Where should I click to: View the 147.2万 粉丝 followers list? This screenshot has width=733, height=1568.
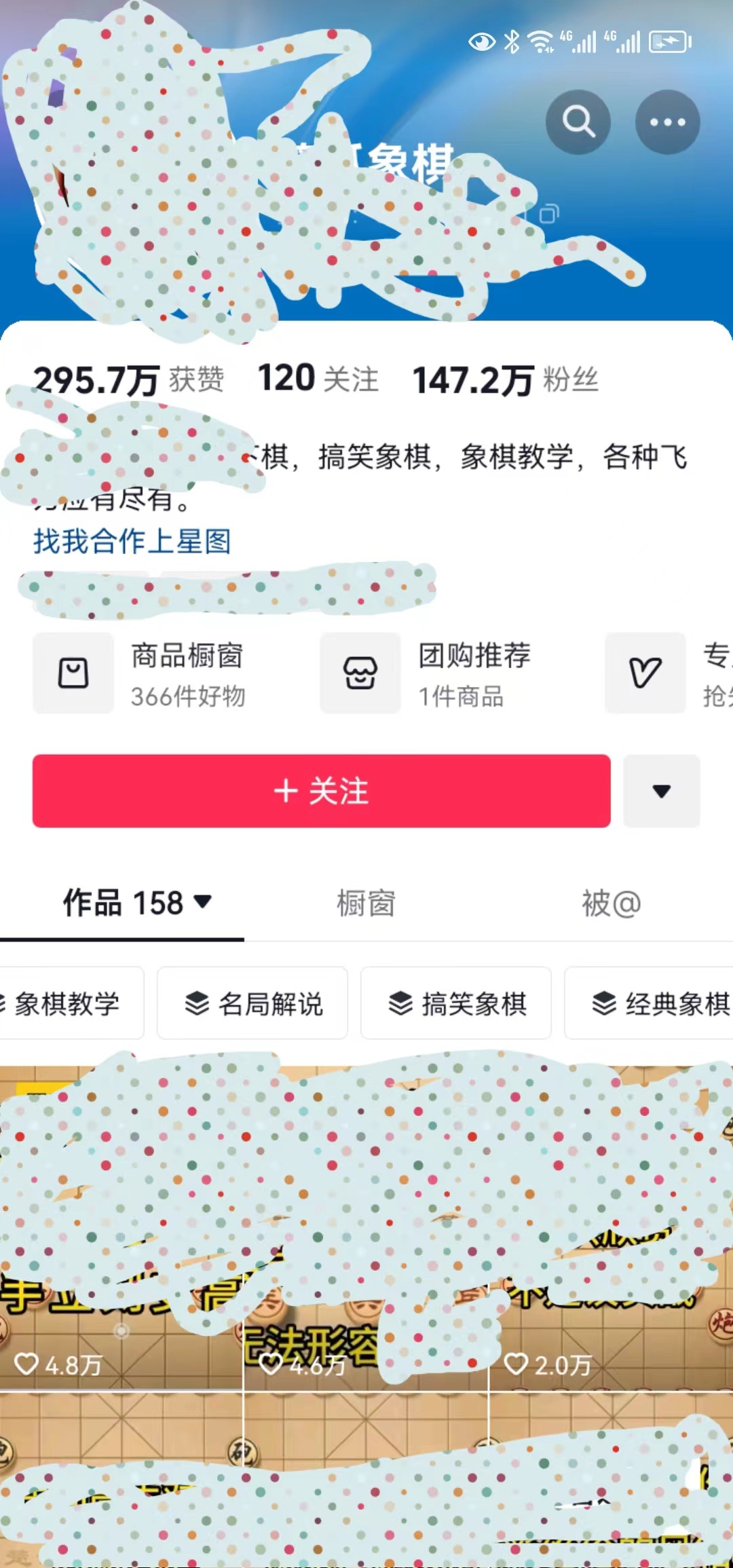[x=505, y=379]
